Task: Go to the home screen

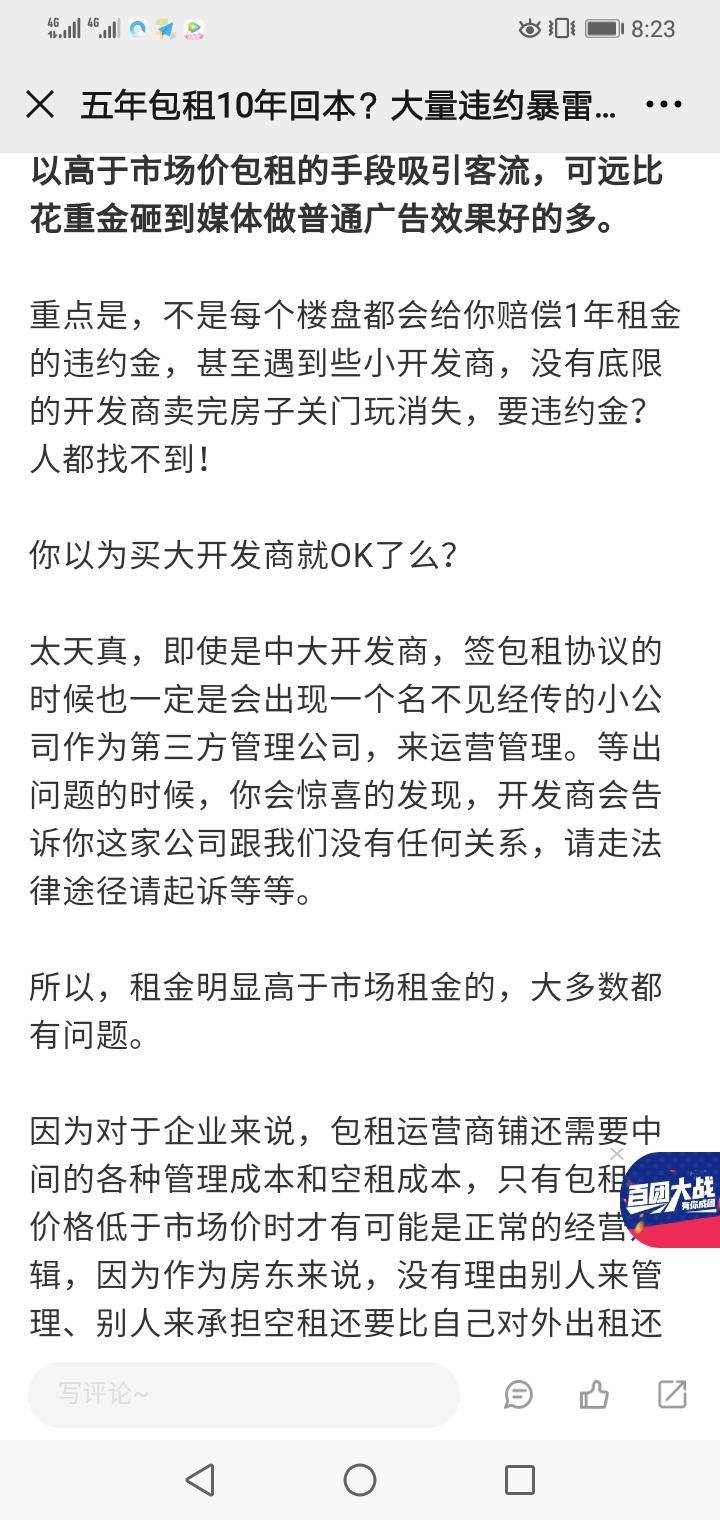Action: point(360,1479)
